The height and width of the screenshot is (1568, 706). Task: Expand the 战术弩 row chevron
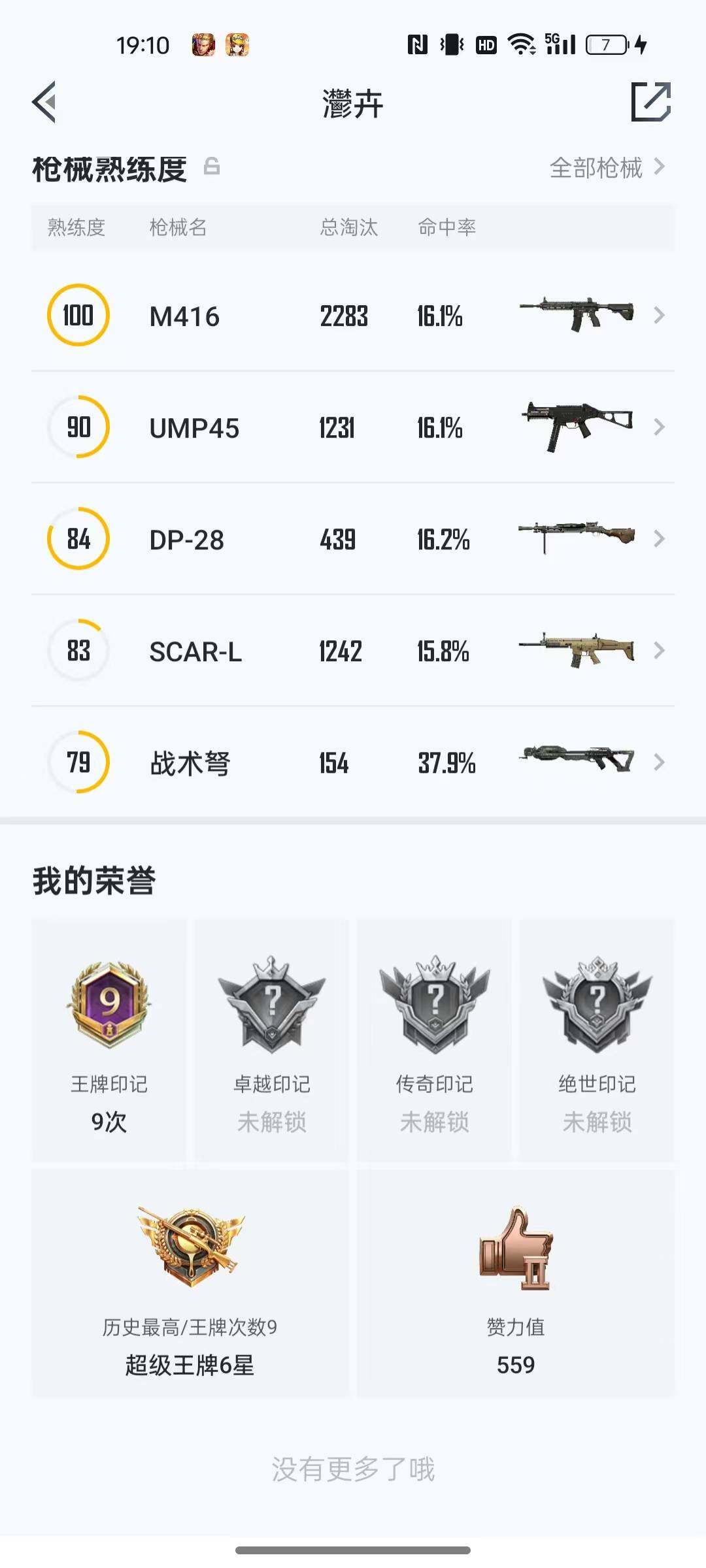point(660,762)
